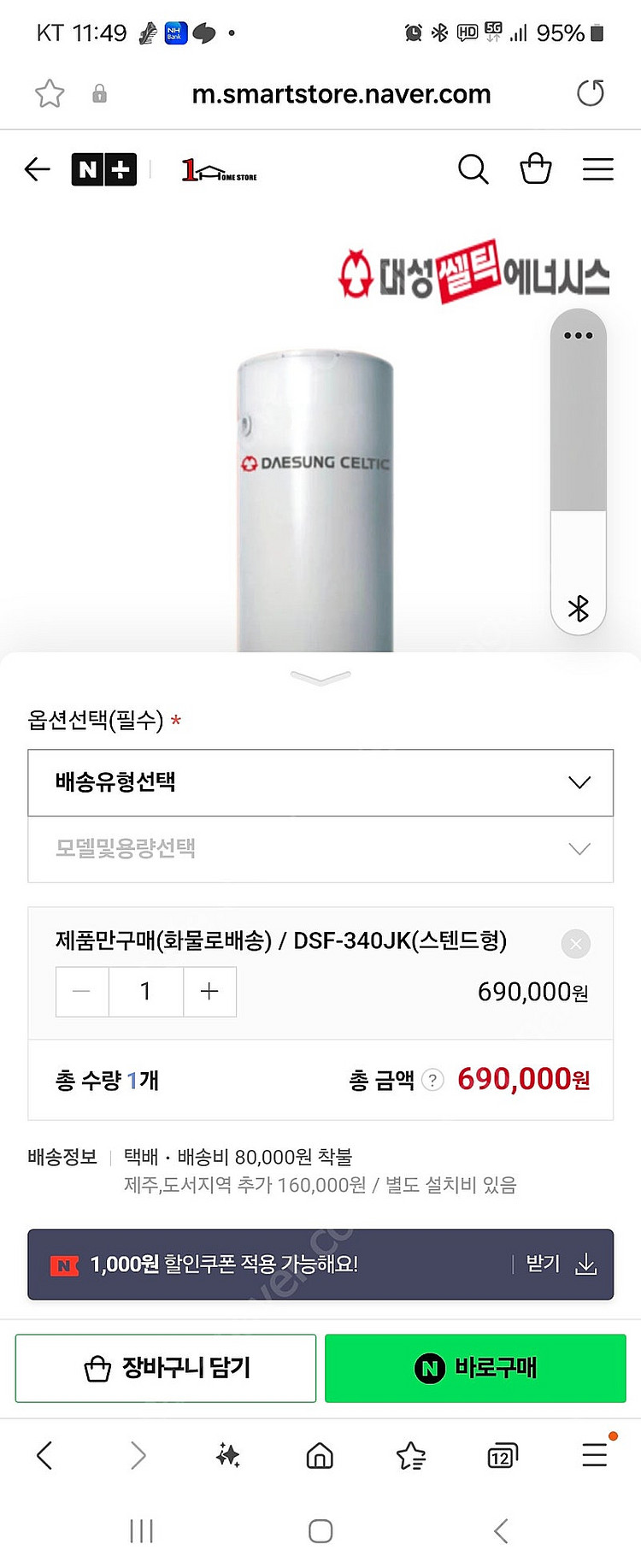Increase quantity using the plus button
This screenshot has width=641, height=1568.
(x=209, y=991)
